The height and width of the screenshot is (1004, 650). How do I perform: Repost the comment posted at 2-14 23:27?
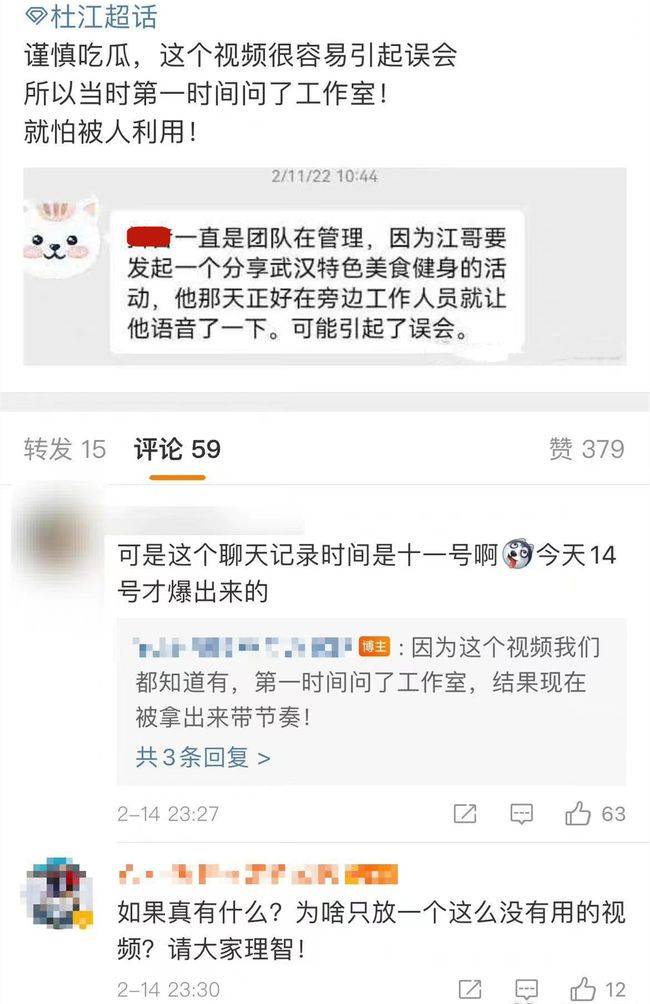tap(465, 814)
